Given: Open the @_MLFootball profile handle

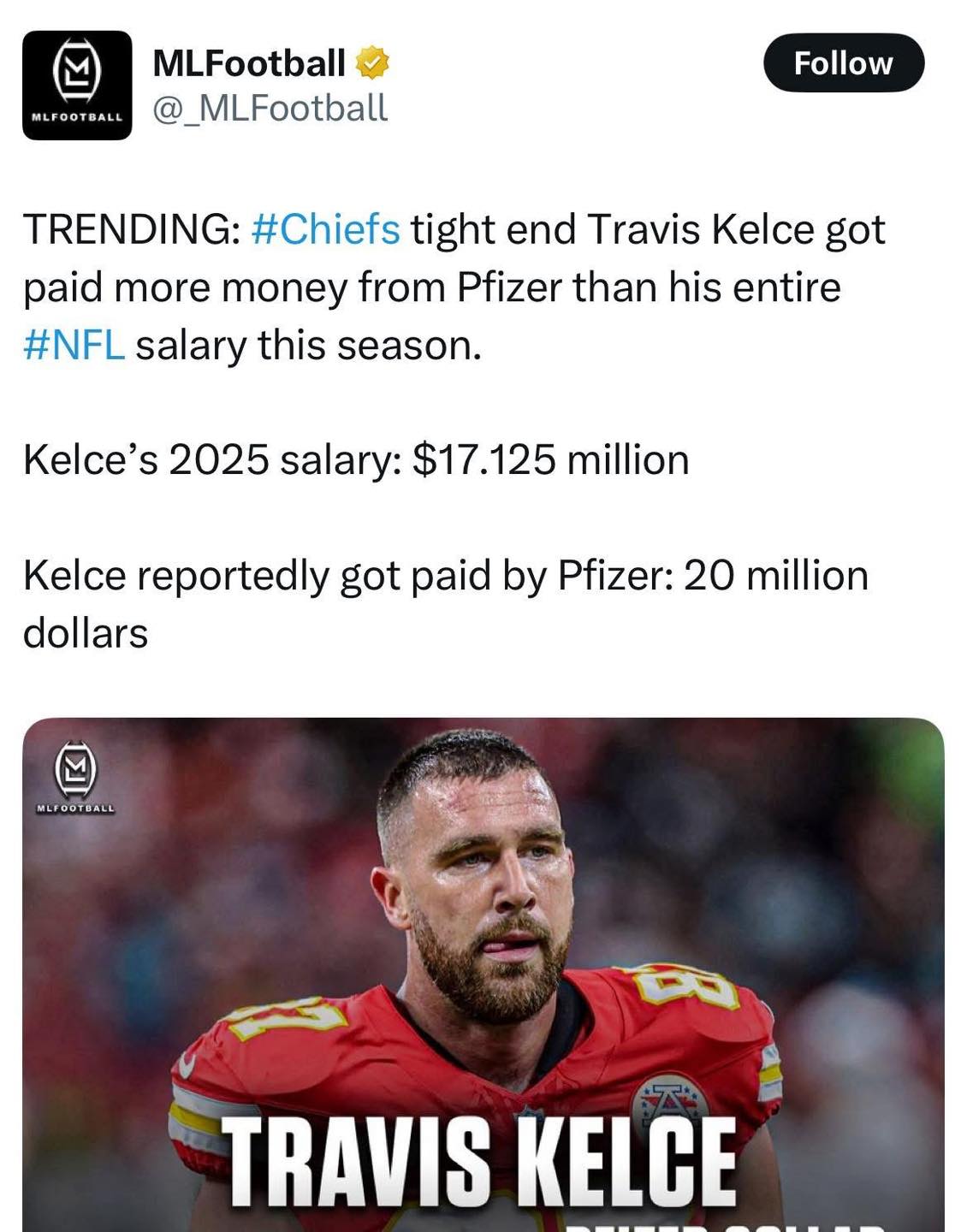Looking at the screenshot, I should pyautogui.click(x=270, y=109).
